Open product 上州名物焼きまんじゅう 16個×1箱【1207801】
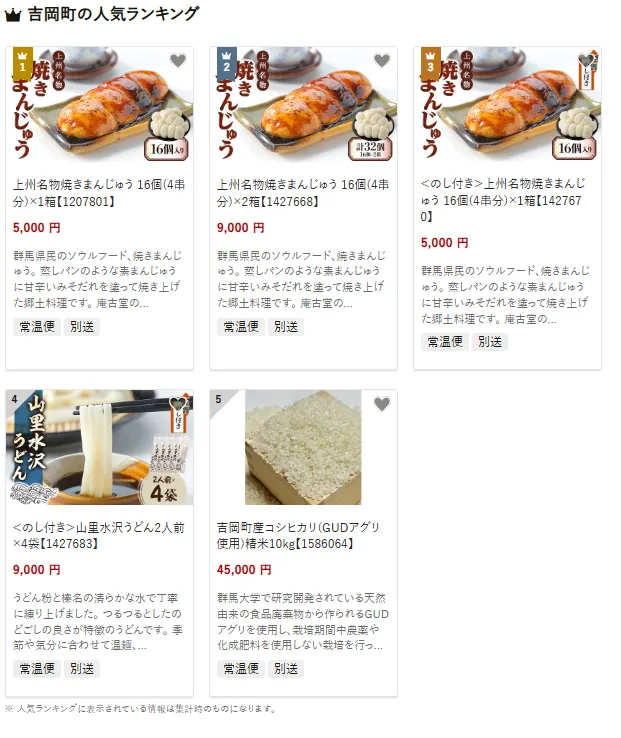This screenshot has height=738, width=621. 99,192
